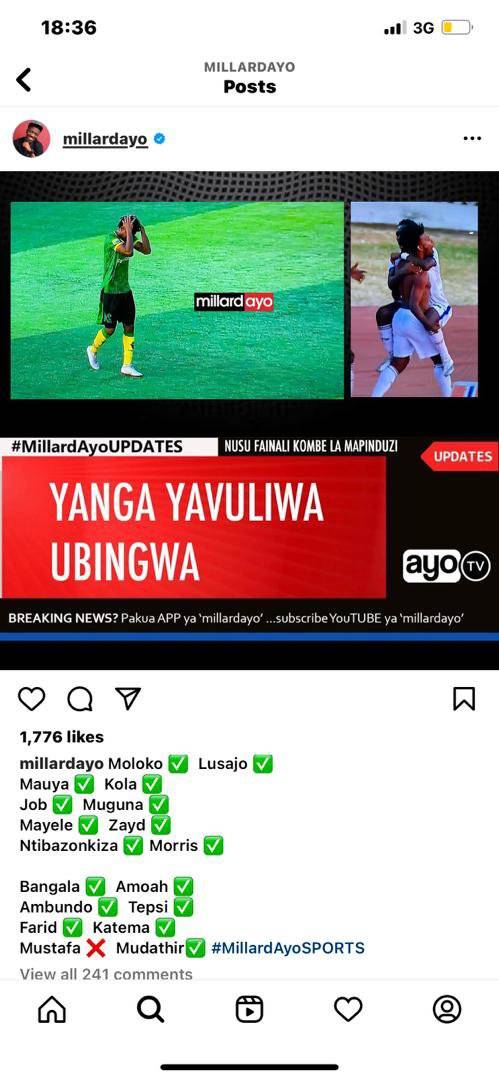Share the post with the paper plane icon
This screenshot has width=499, height=1080.
(128, 698)
